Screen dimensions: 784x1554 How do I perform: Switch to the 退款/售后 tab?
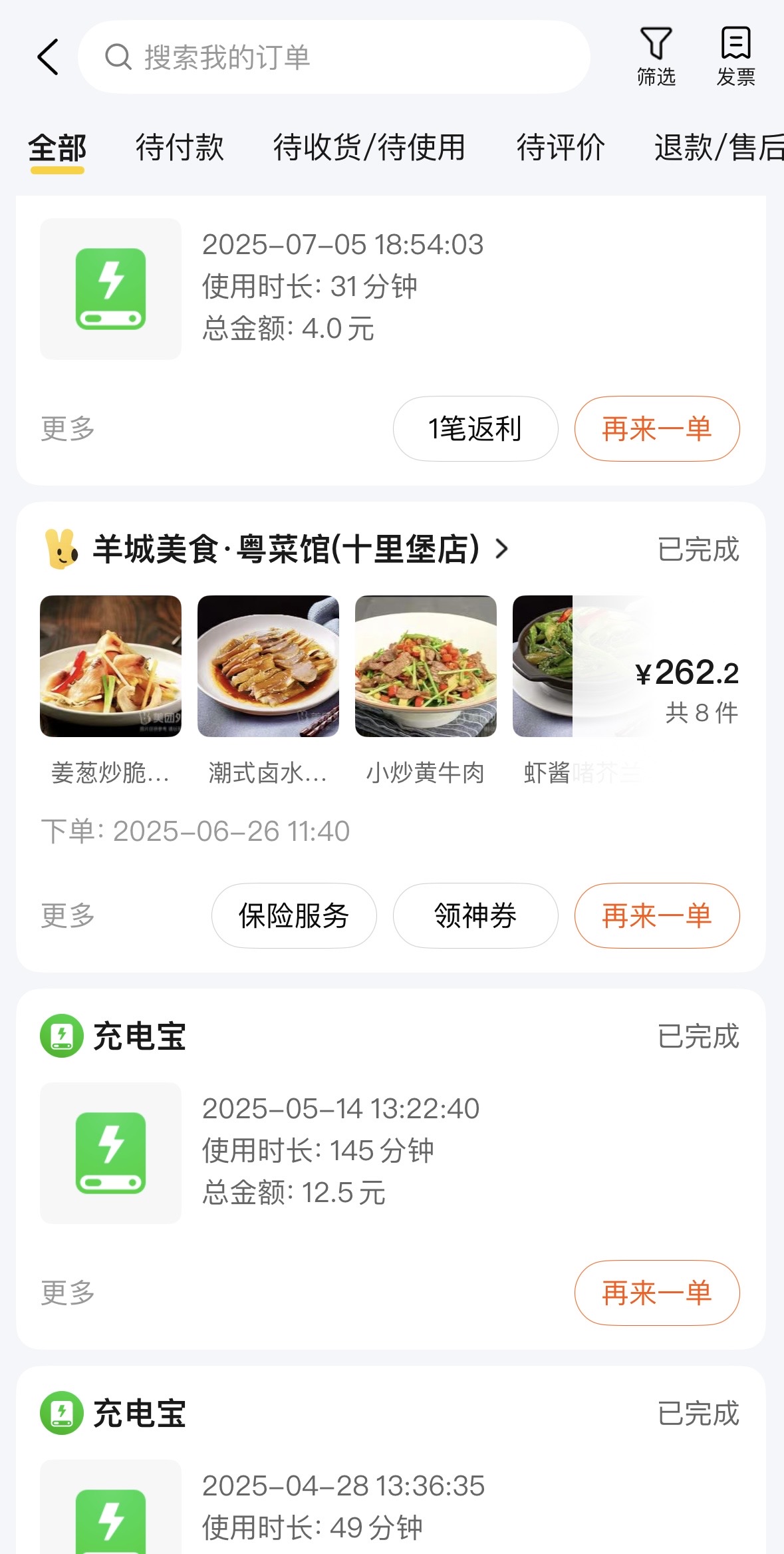tap(718, 148)
